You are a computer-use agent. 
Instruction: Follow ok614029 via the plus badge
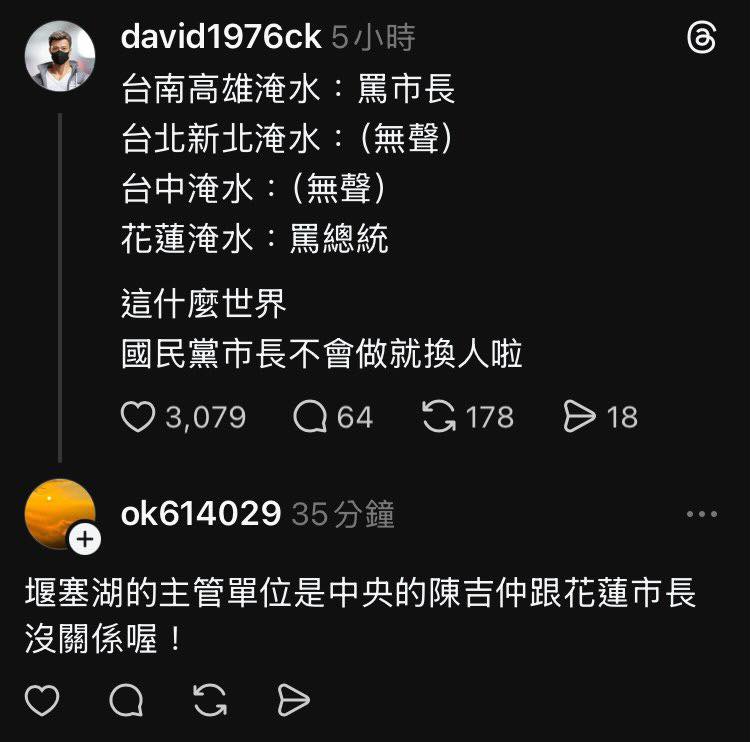pyautogui.click(x=85, y=540)
